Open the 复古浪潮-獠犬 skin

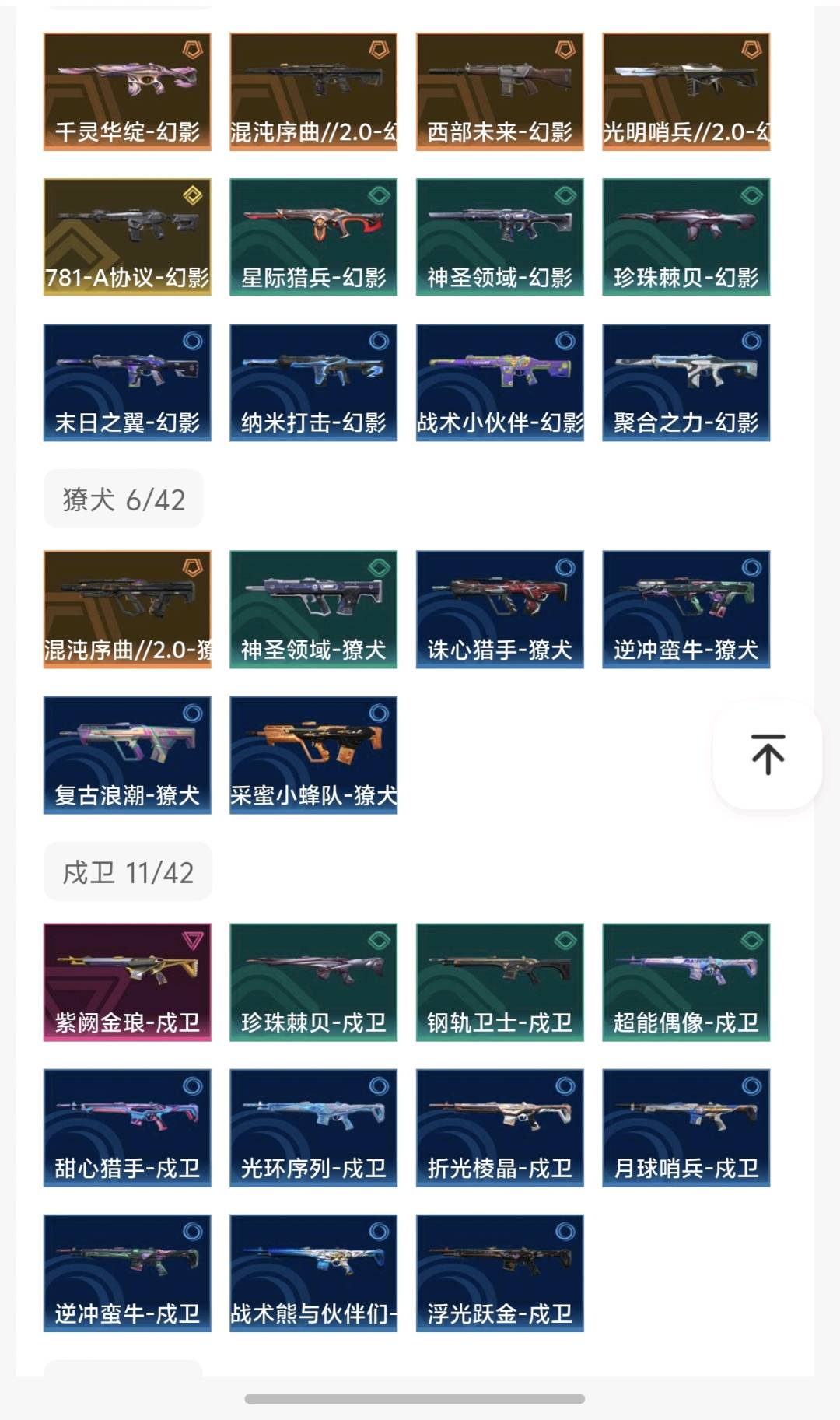[128, 755]
